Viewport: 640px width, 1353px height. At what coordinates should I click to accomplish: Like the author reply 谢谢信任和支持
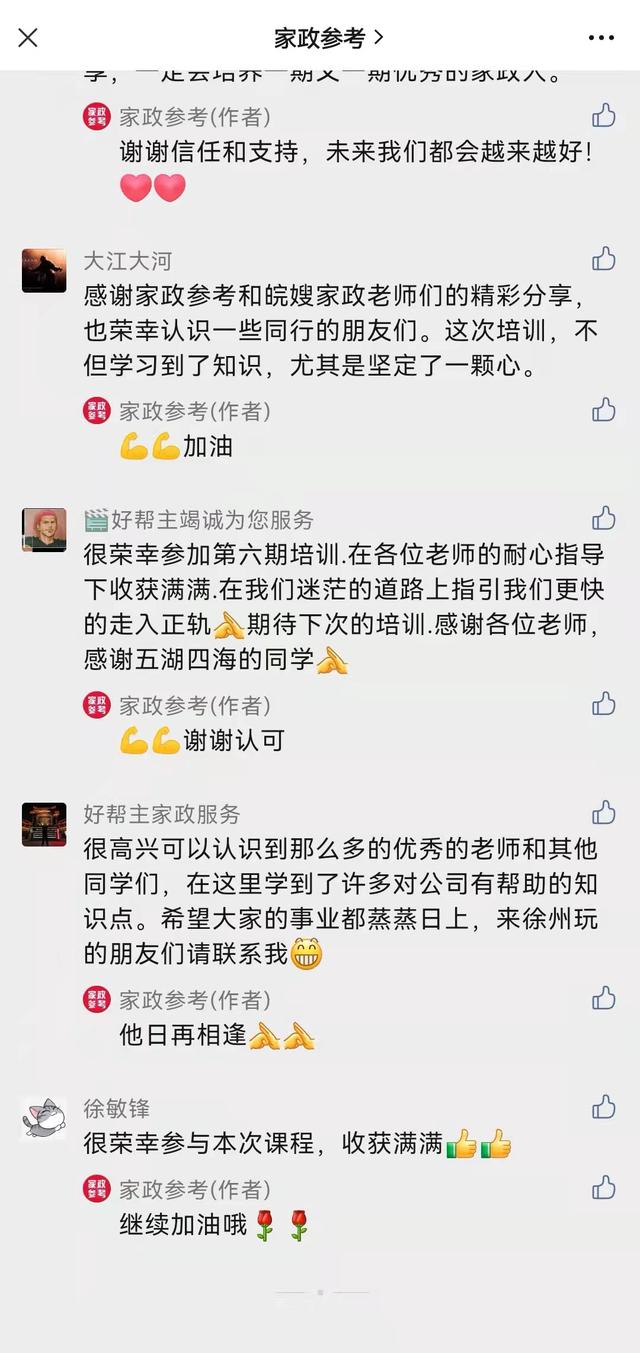603,115
